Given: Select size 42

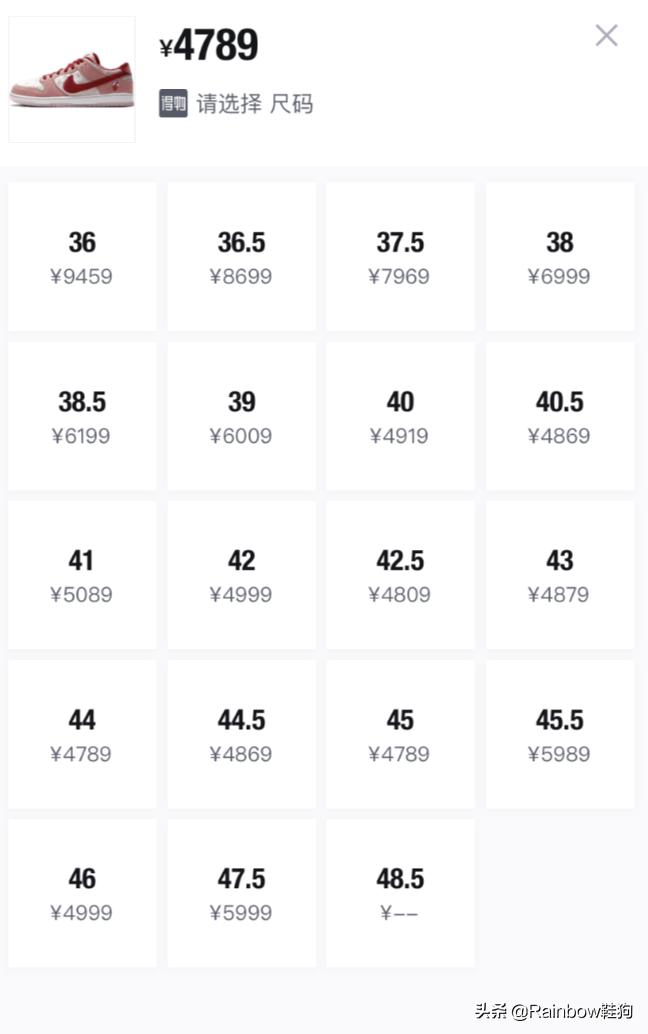Looking at the screenshot, I should click(241, 575).
